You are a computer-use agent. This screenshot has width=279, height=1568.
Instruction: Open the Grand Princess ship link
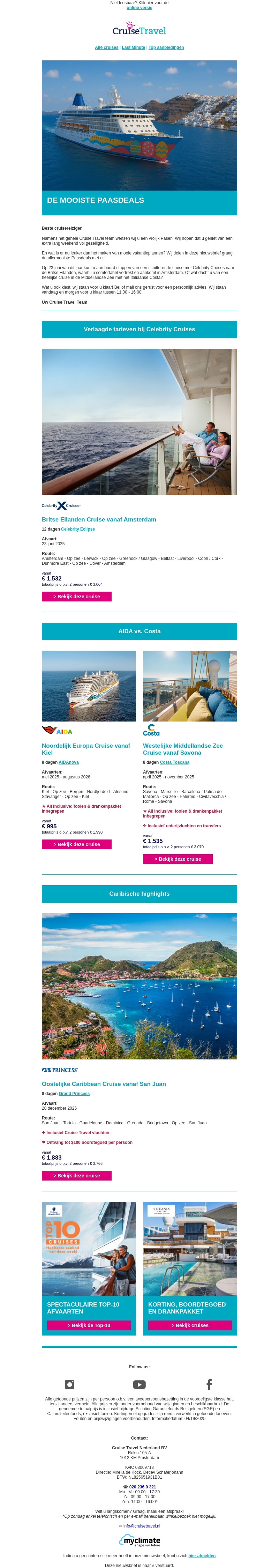tap(74, 1093)
